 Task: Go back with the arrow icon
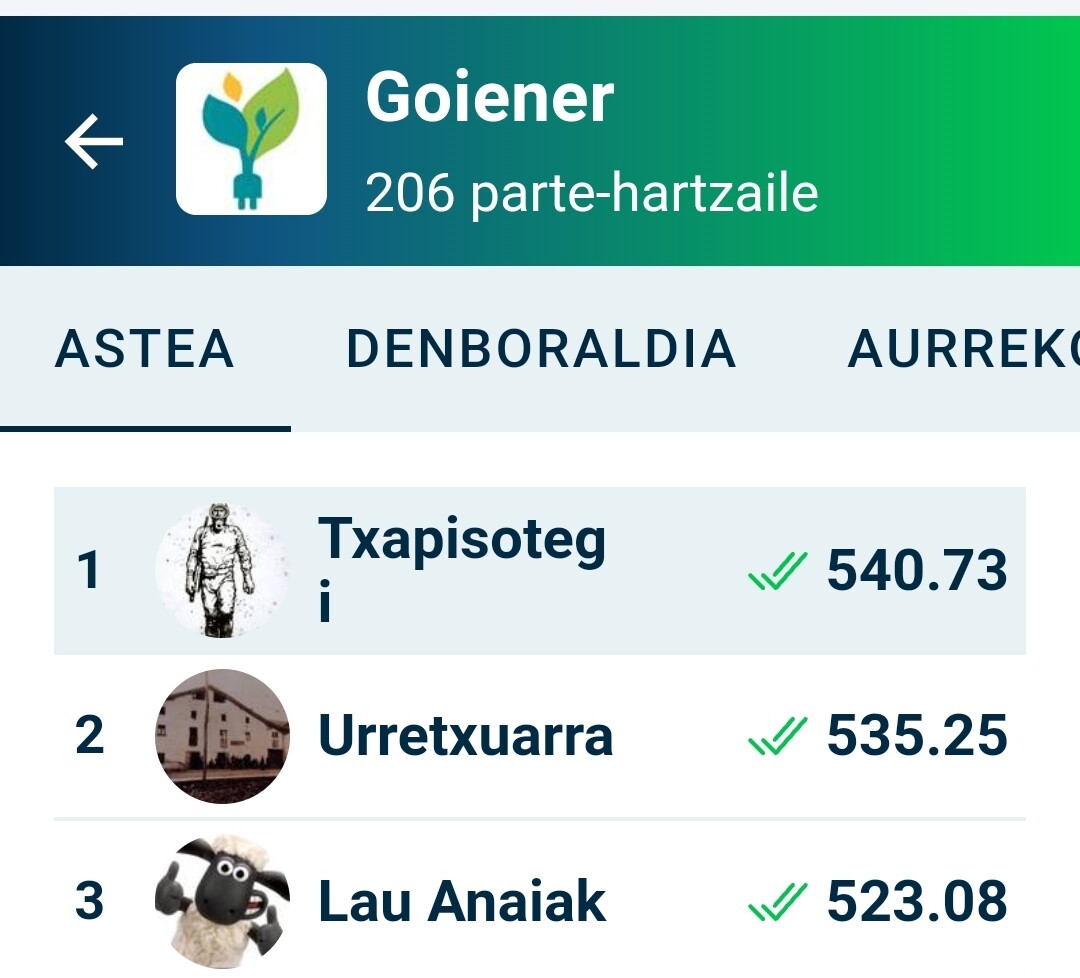point(94,141)
